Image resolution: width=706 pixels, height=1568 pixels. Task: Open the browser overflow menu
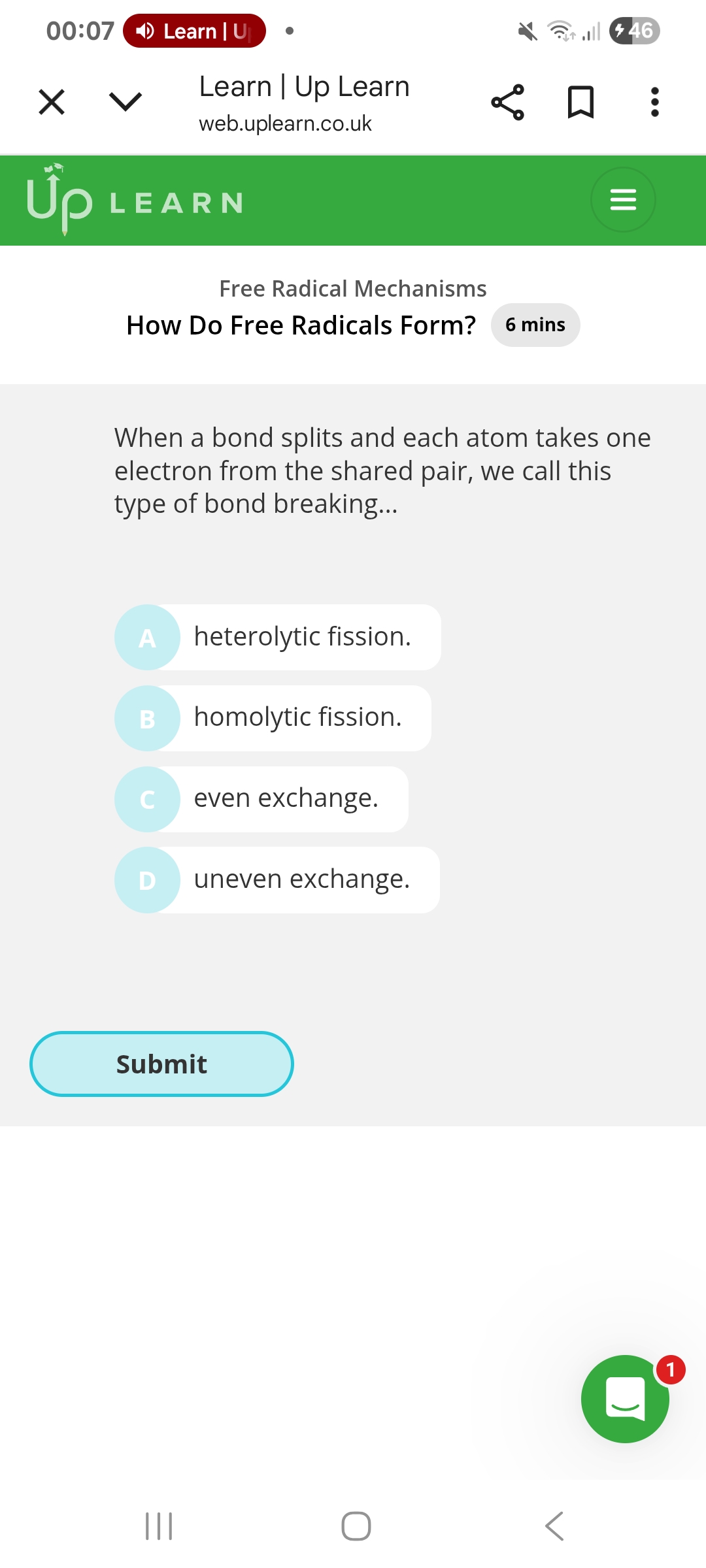coord(654,102)
